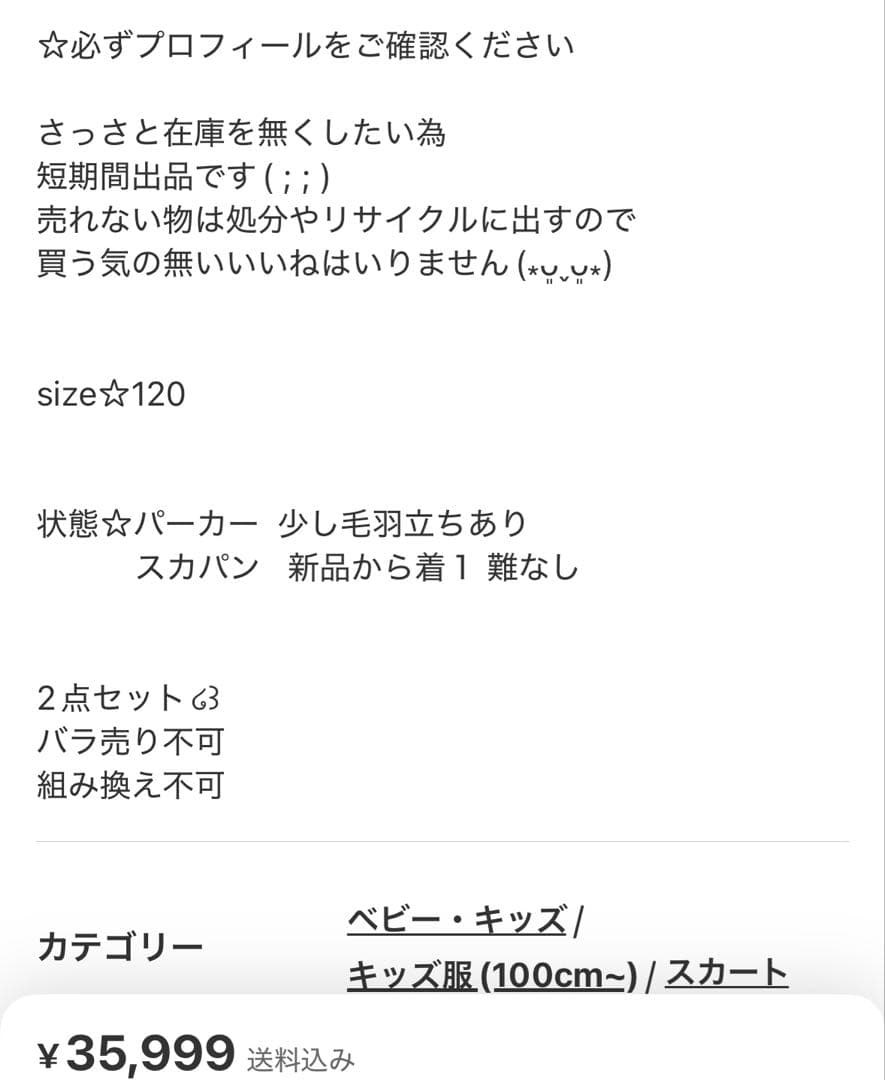Click the バラ売り不可 line
The height and width of the screenshot is (1080, 885).
tap(130, 741)
